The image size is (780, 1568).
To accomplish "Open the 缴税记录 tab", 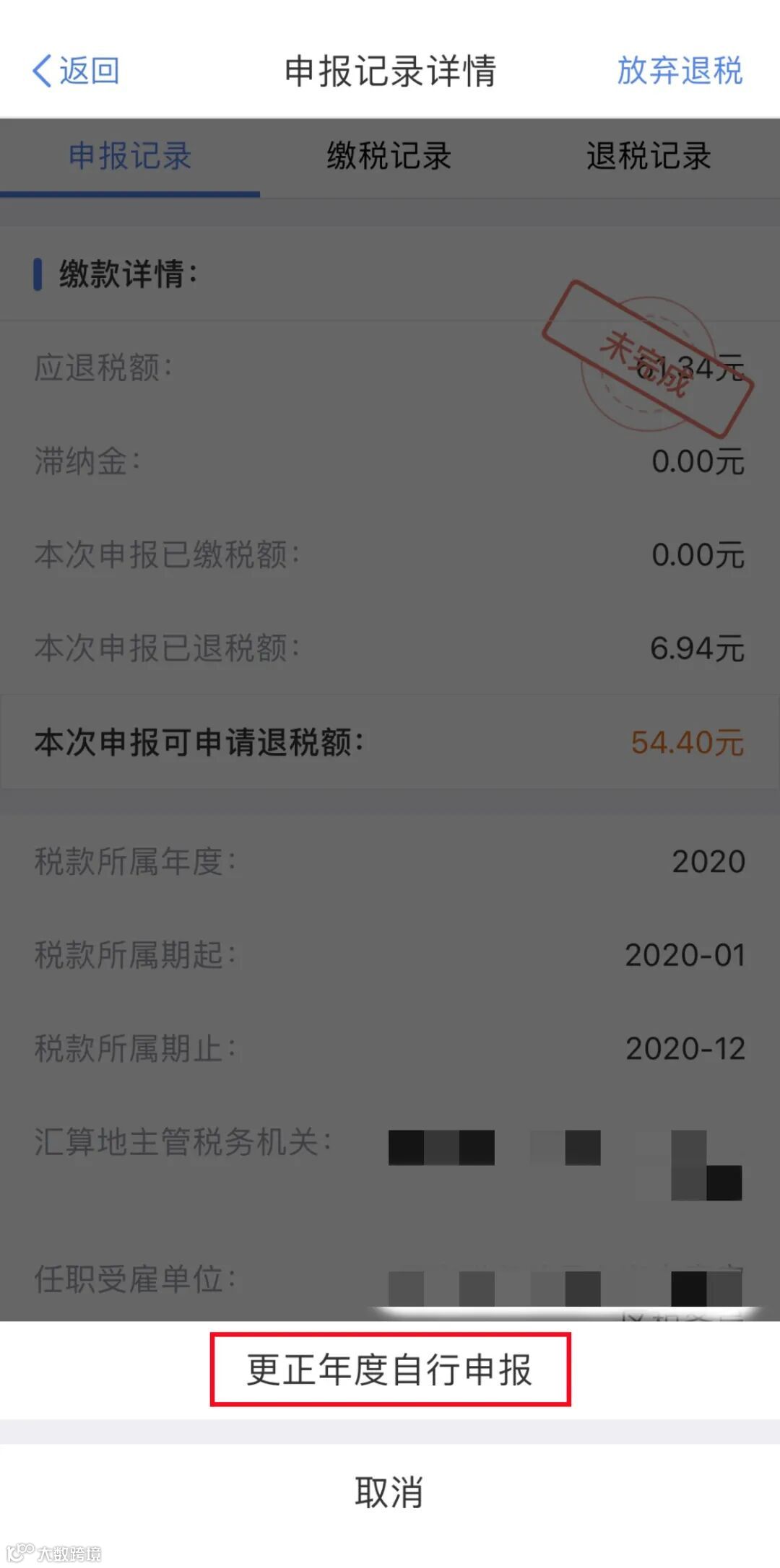I will click(x=389, y=156).
